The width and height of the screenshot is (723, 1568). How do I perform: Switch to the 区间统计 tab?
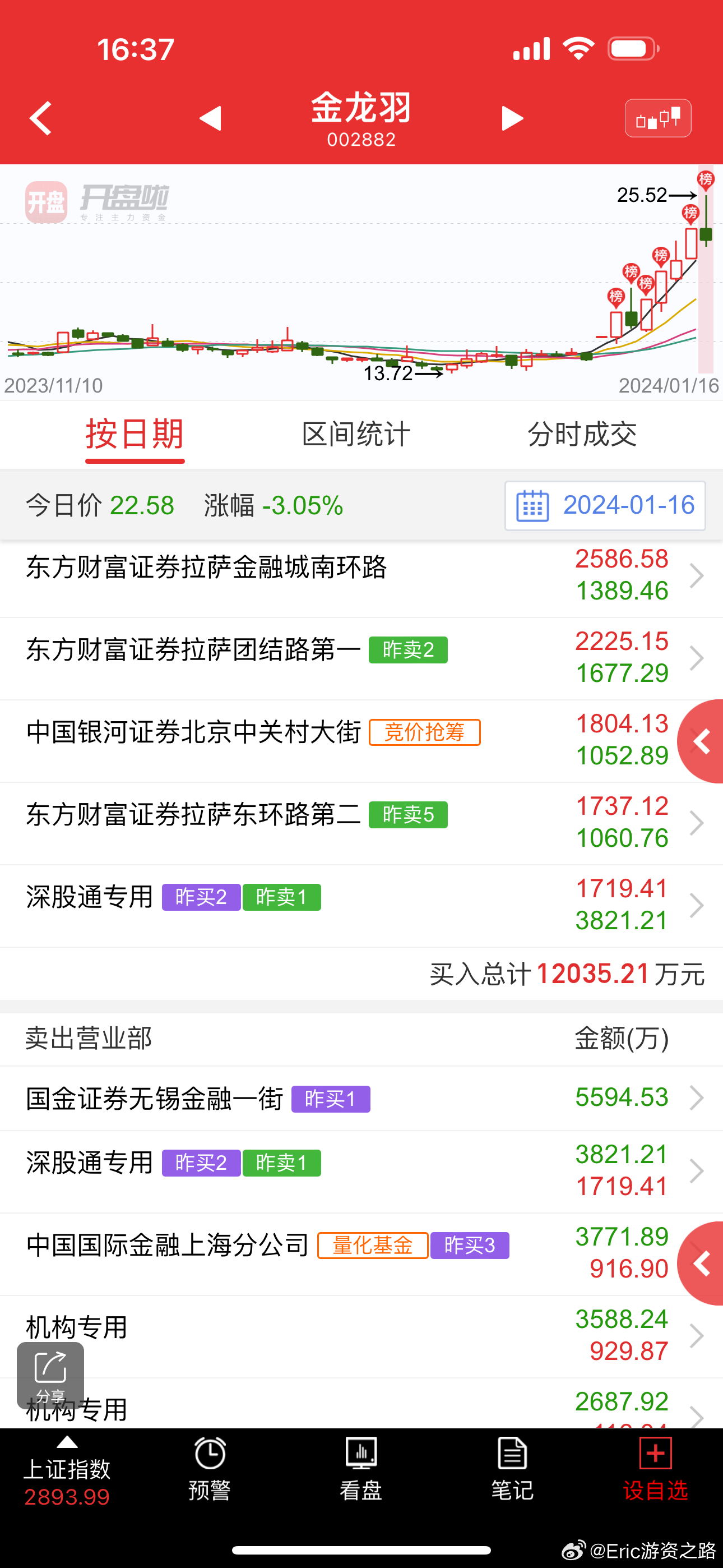(x=356, y=435)
